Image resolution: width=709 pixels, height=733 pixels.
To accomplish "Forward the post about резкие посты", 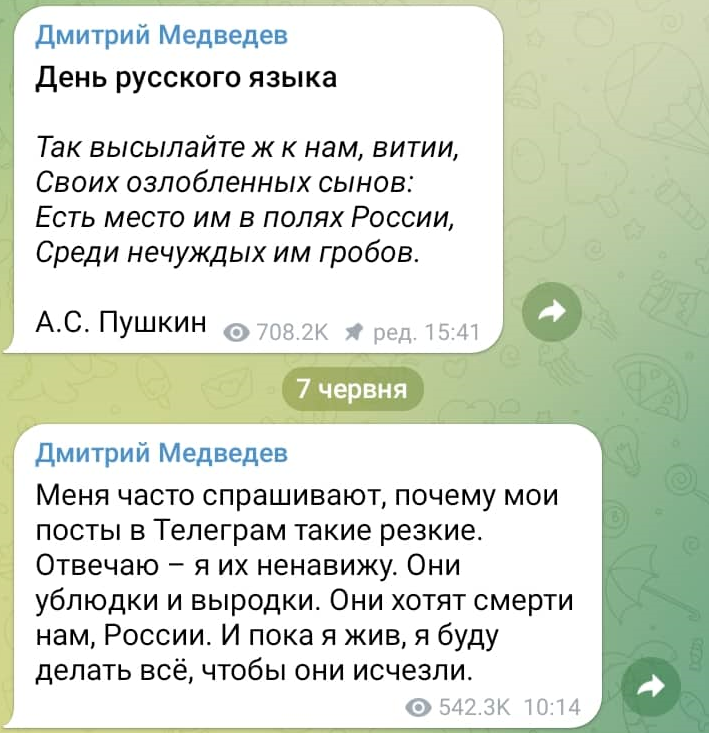I will [651, 687].
